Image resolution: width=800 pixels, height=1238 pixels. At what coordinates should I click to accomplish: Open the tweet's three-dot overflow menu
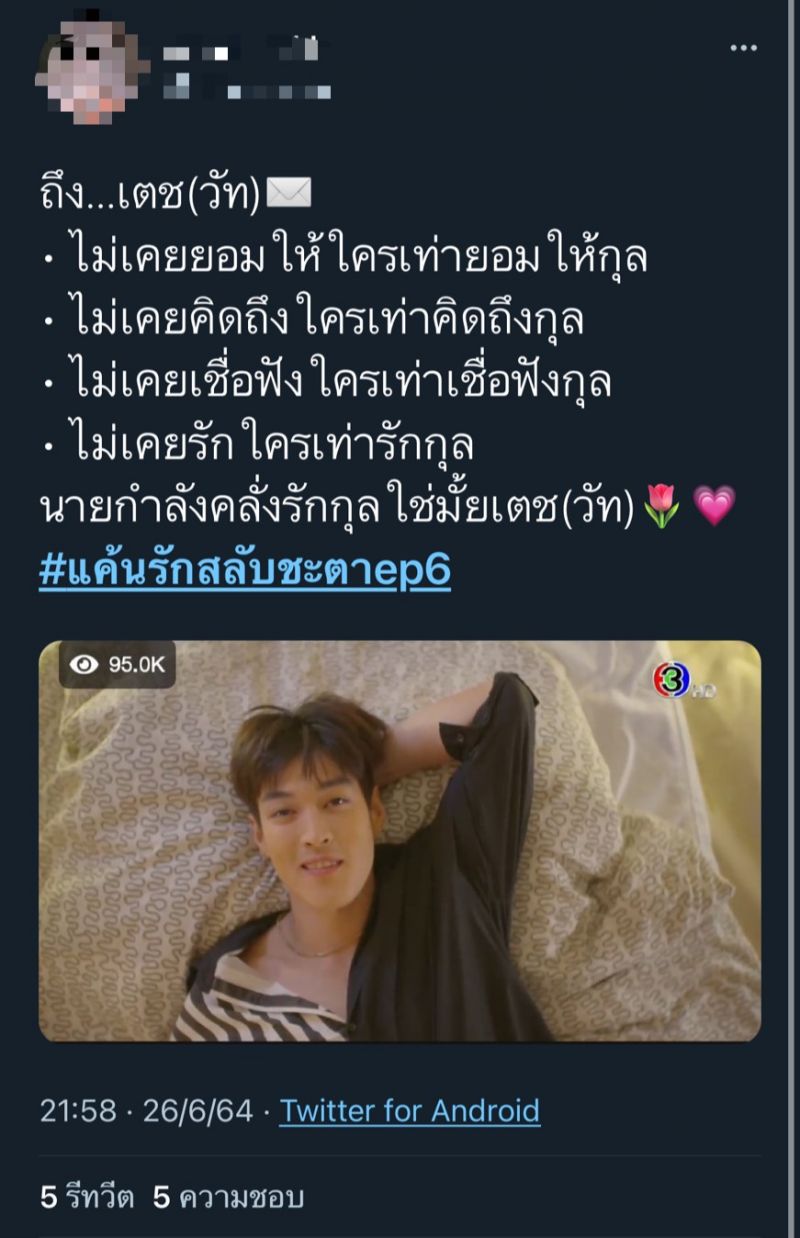tap(743, 47)
